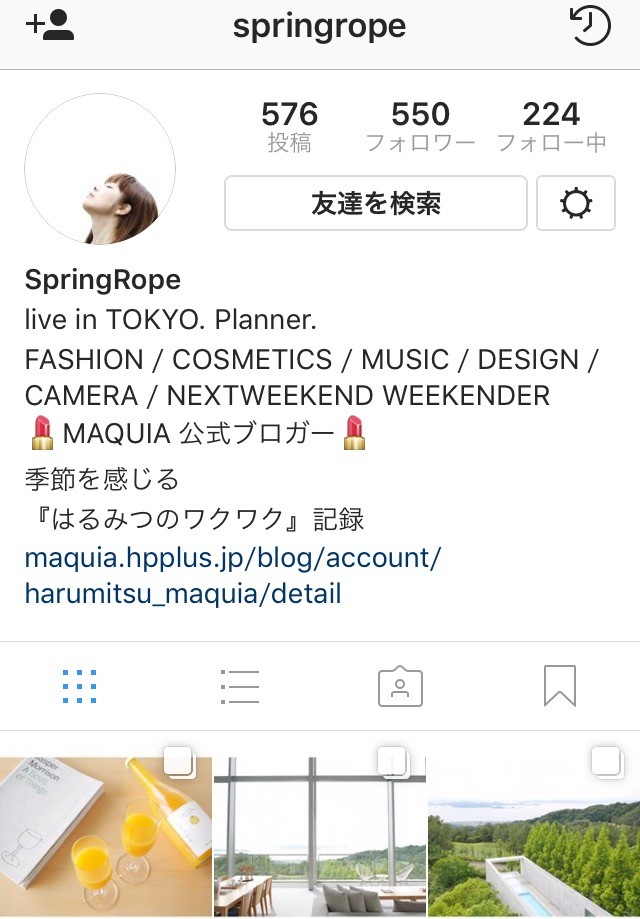
Task: Open the green trees seaside post
Action: pos(534,835)
